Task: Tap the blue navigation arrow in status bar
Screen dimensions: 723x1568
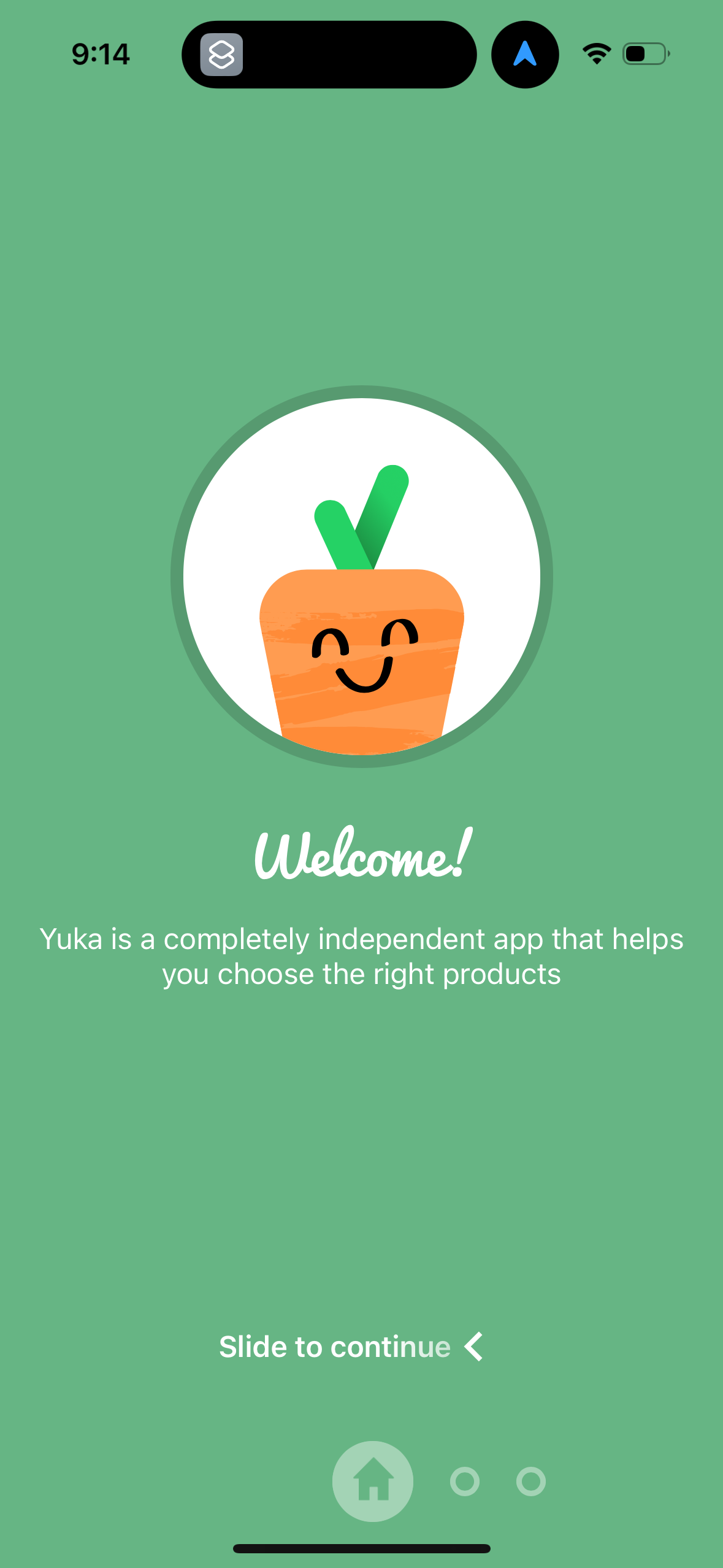Action: coord(525,54)
